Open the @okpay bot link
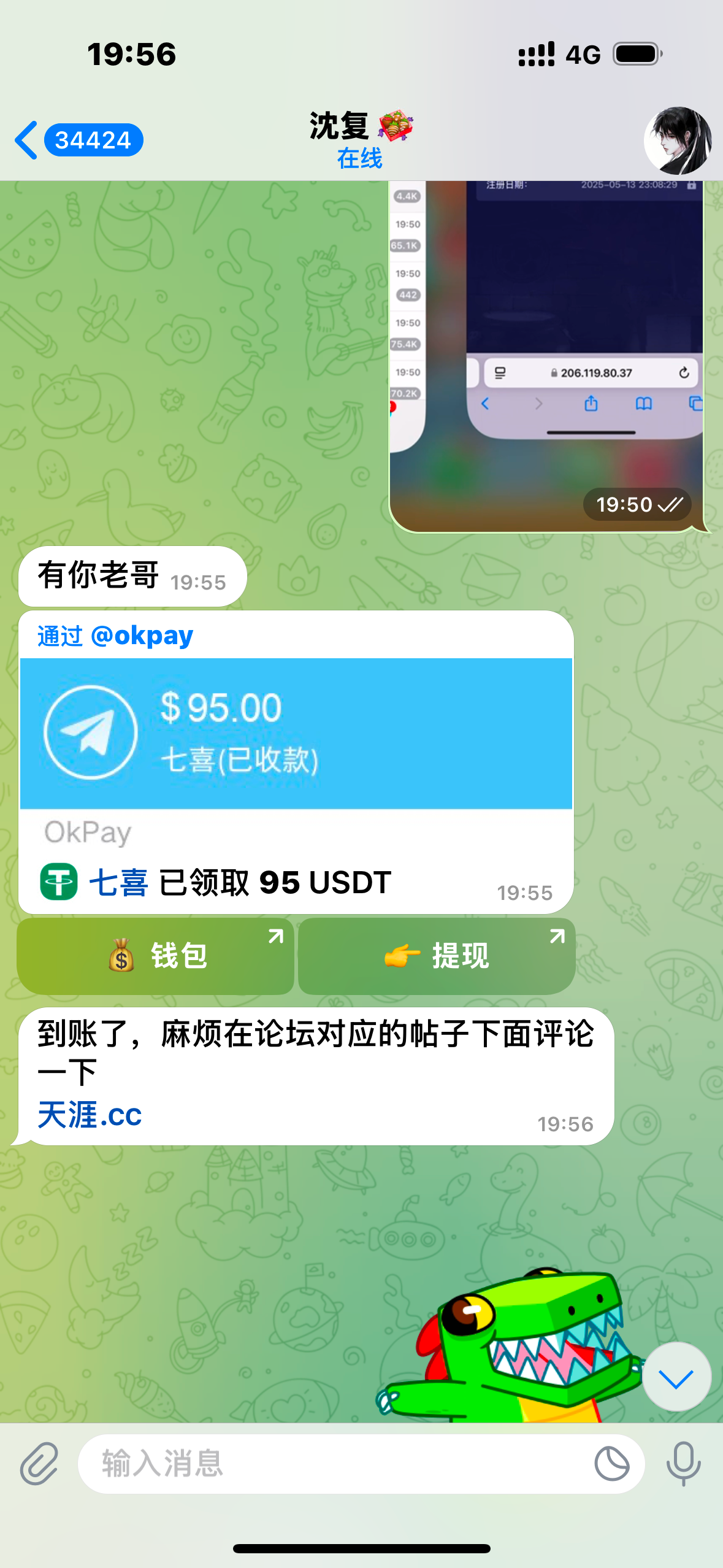This screenshot has height=1568, width=723. pos(141,636)
